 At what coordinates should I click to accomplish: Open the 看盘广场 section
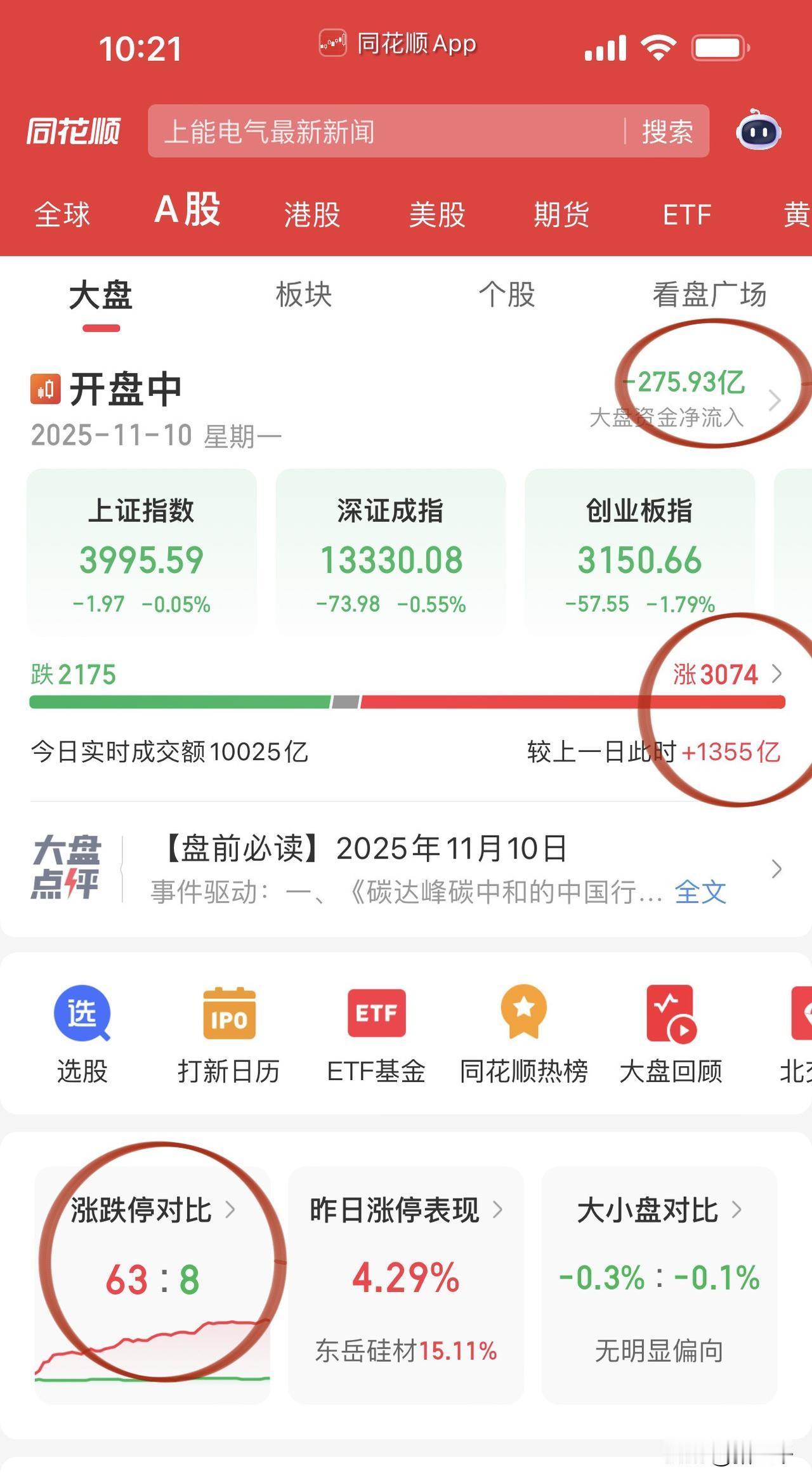coord(709,294)
